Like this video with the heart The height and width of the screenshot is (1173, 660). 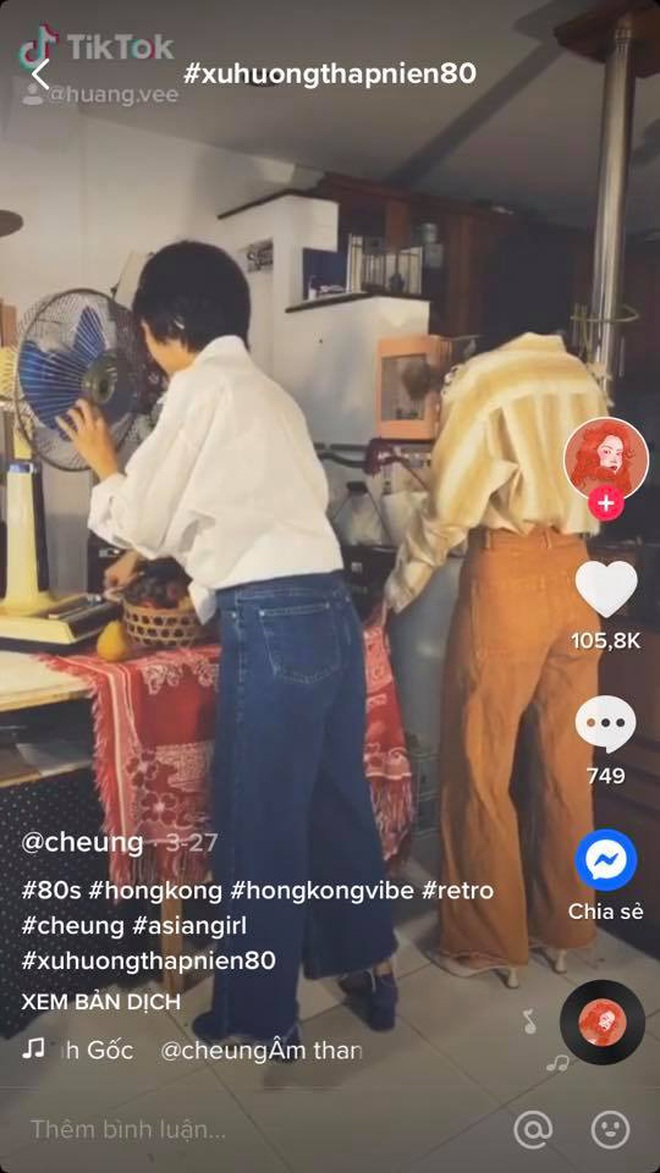click(606, 591)
